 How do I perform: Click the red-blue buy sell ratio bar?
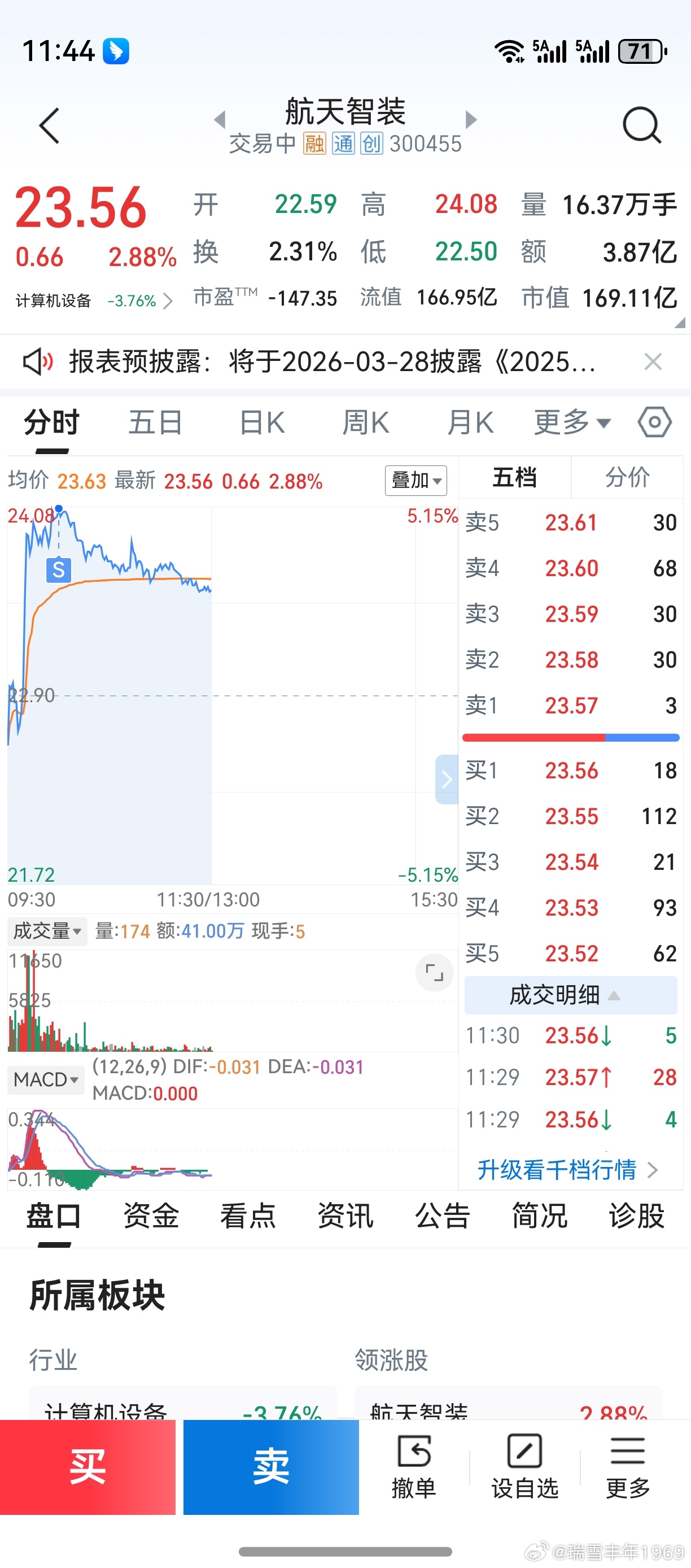(x=571, y=737)
